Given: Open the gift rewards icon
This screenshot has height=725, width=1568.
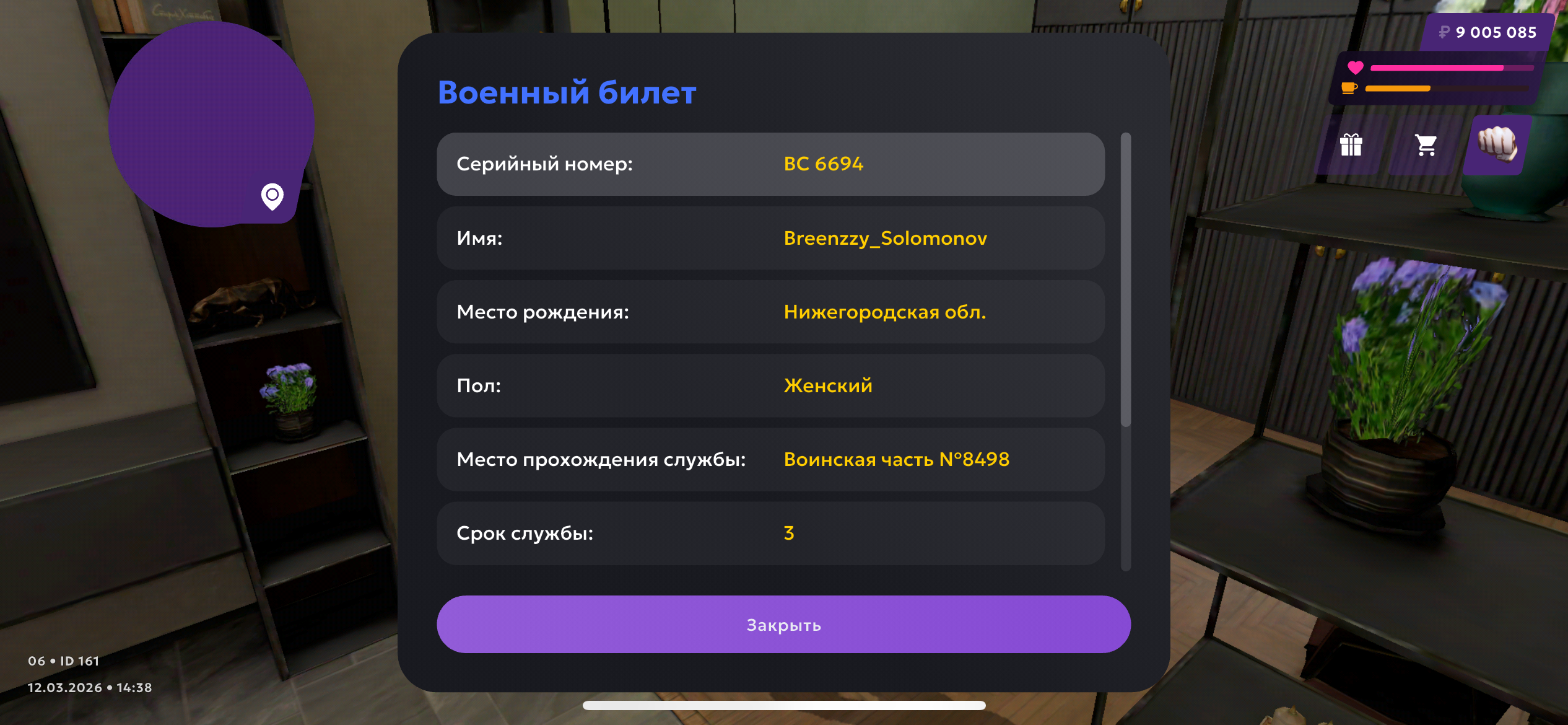Looking at the screenshot, I should [1351, 146].
